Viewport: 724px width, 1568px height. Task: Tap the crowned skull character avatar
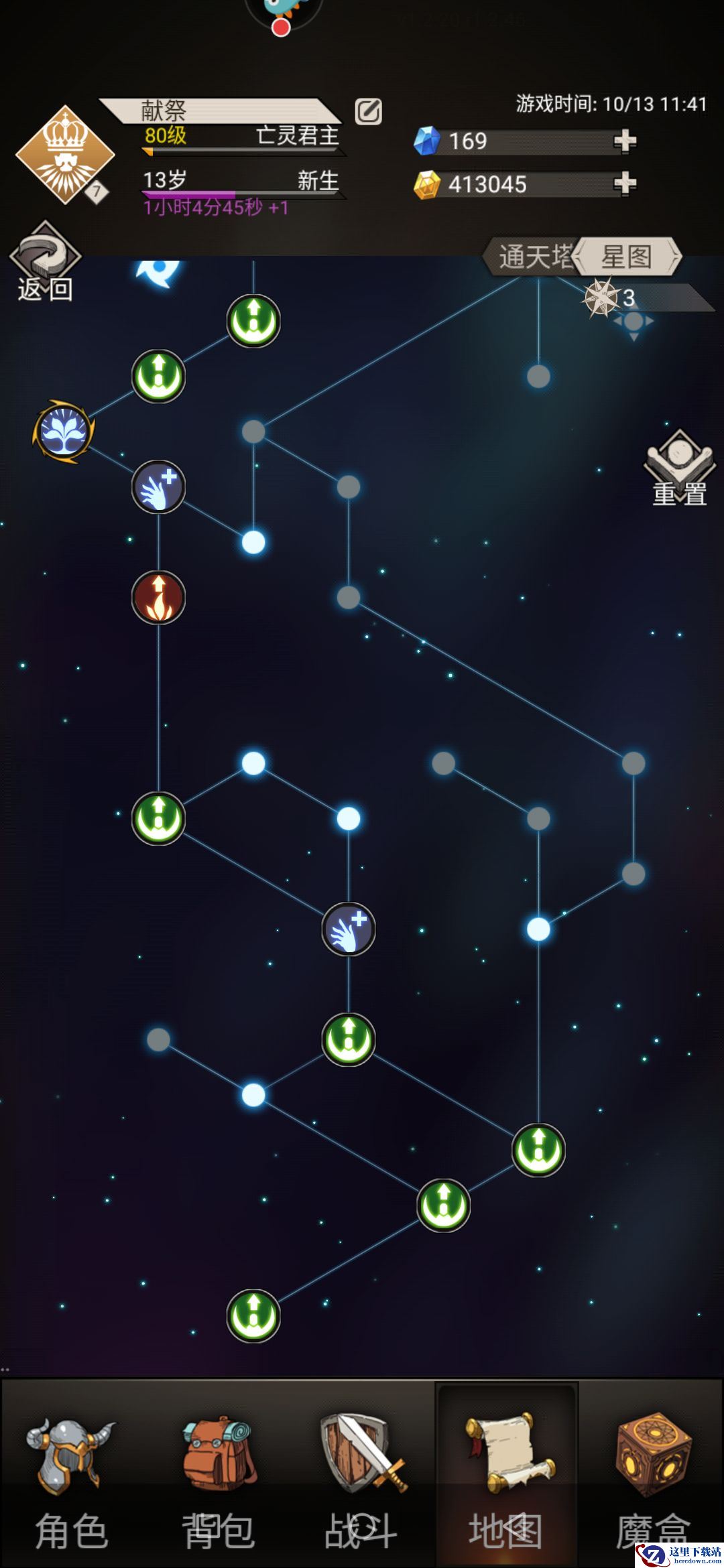coord(65,154)
